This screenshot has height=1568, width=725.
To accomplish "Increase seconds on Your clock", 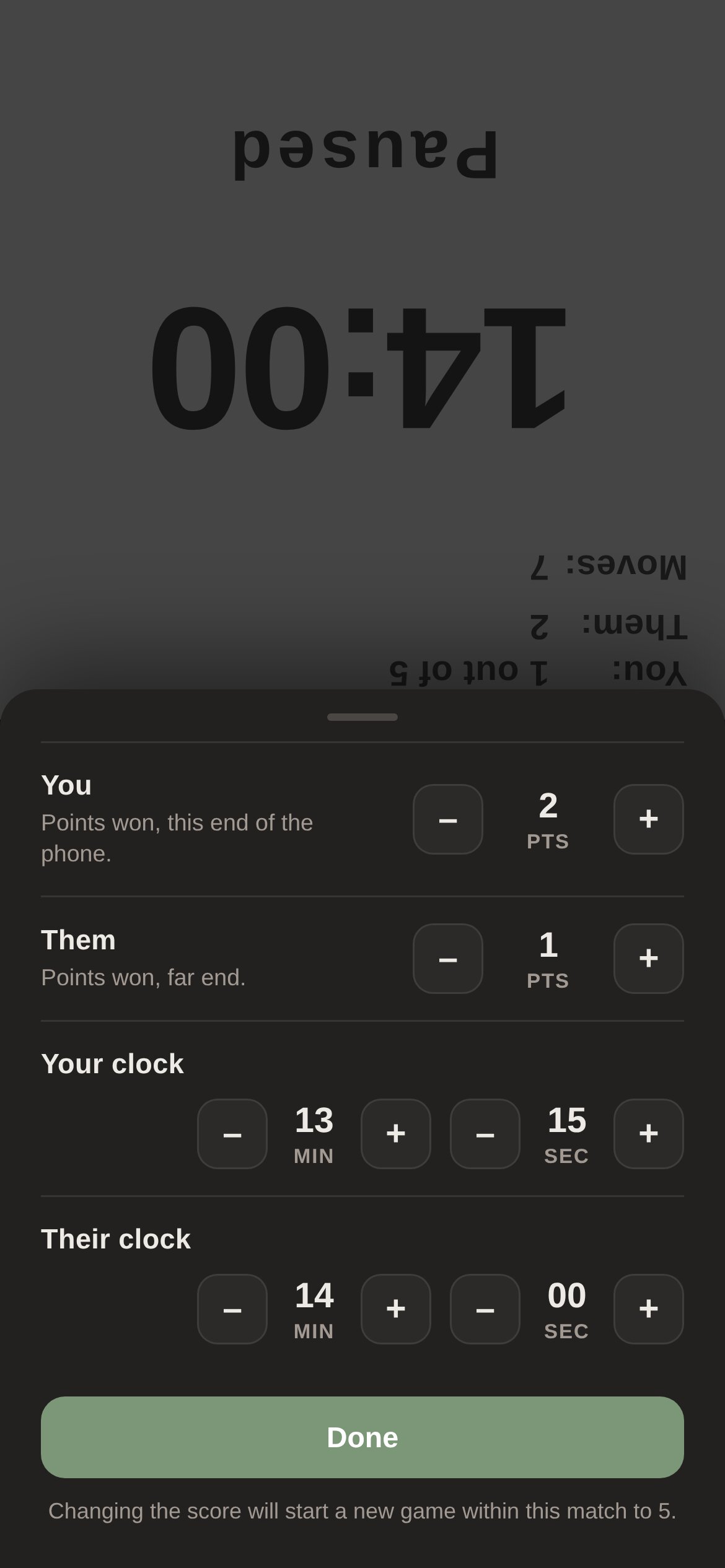I will pyautogui.click(x=649, y=1134).
